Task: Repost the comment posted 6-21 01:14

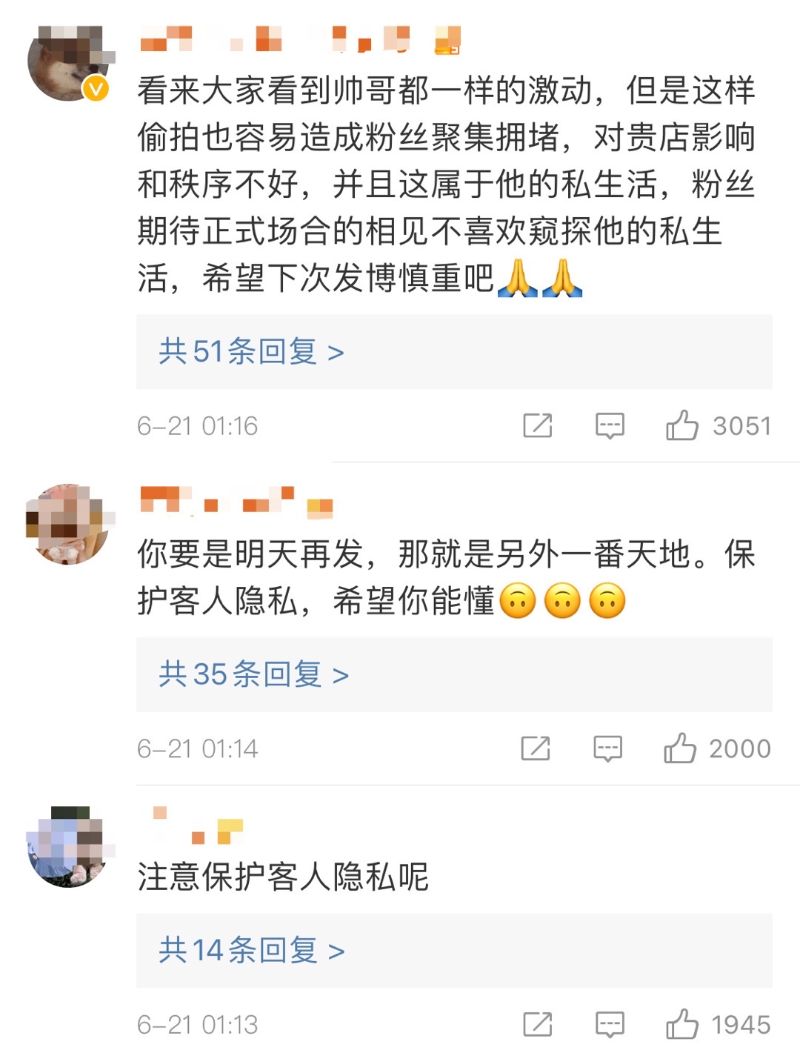Action: pos(537,748)
